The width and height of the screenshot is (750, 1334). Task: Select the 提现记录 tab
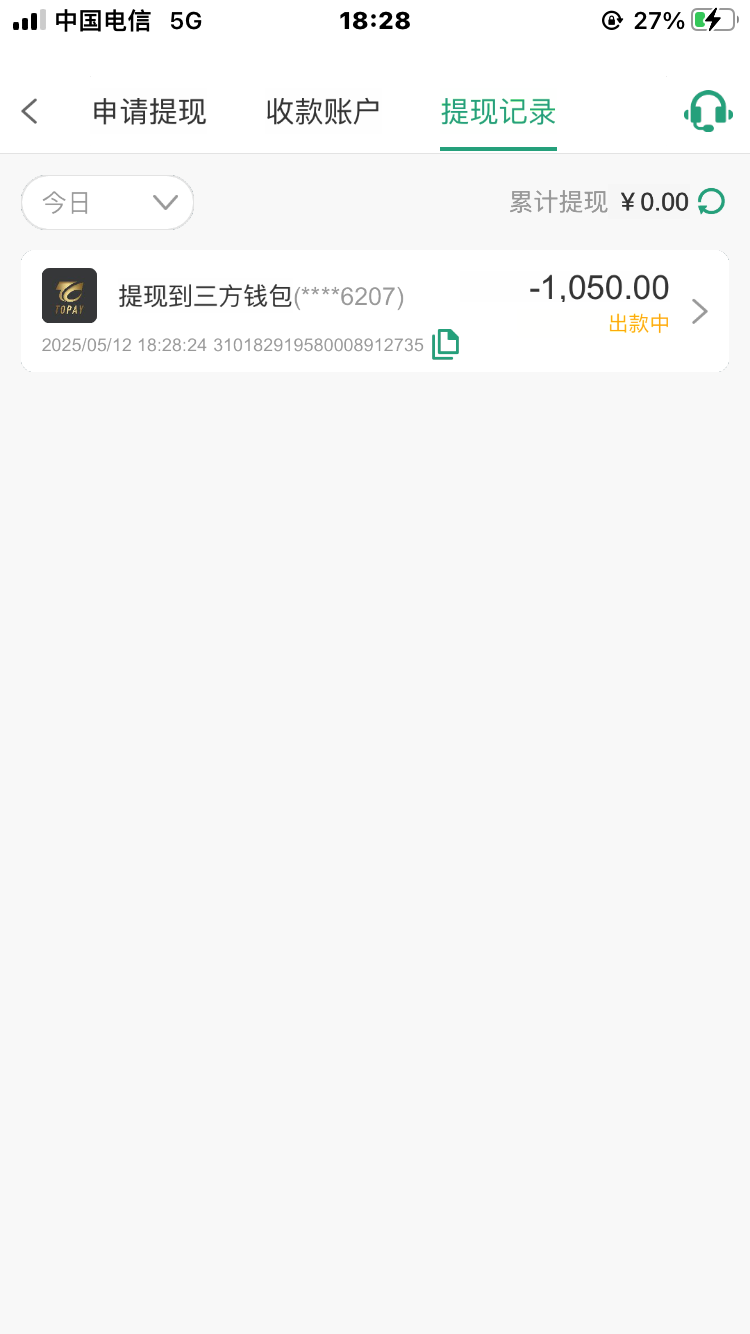pyautogui.click(x=498, y=111)
